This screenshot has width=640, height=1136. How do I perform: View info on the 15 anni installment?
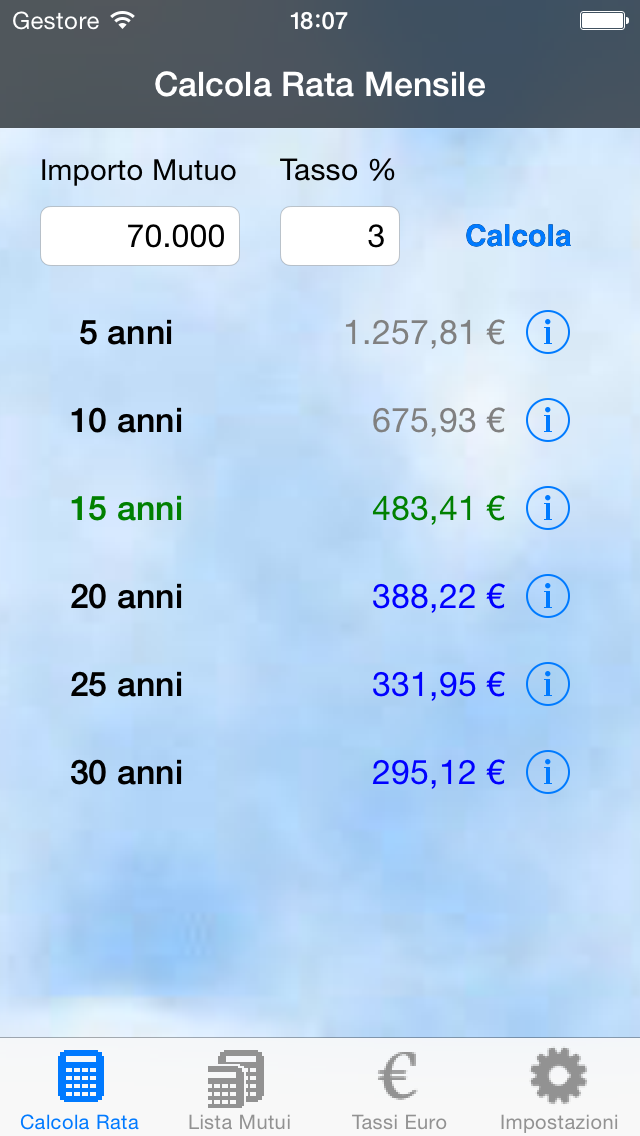(548, 508)
